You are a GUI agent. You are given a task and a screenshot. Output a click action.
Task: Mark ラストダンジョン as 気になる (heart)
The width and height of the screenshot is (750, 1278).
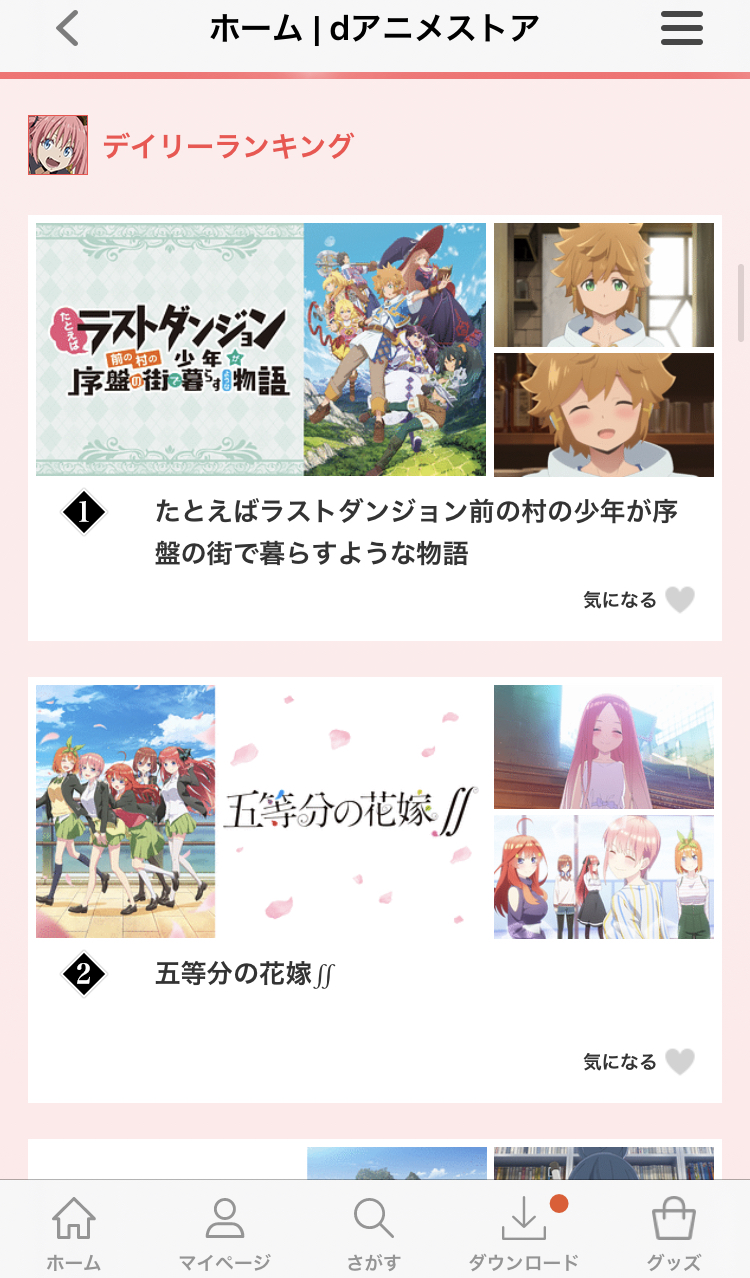[679, 600]
